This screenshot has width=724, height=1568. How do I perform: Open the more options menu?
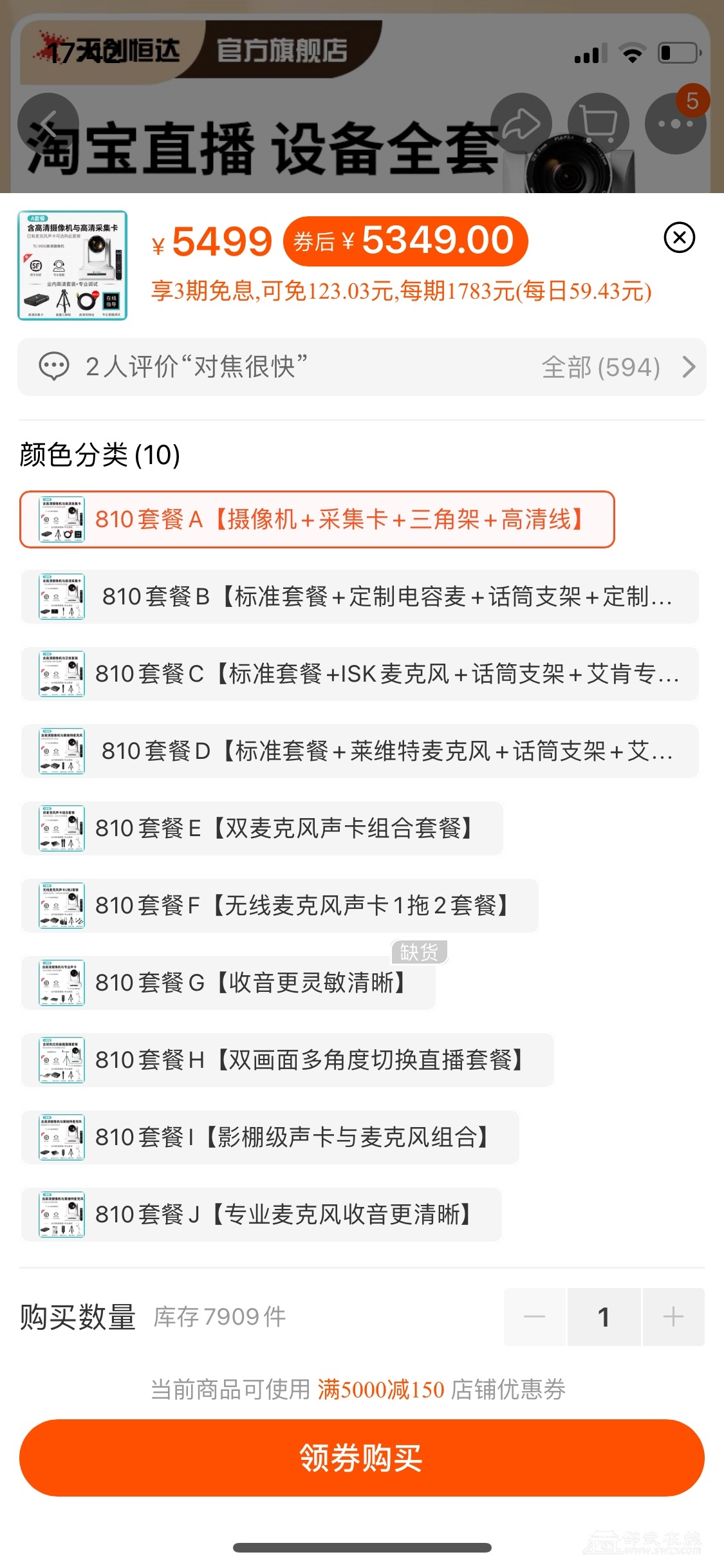pos(674,124)
